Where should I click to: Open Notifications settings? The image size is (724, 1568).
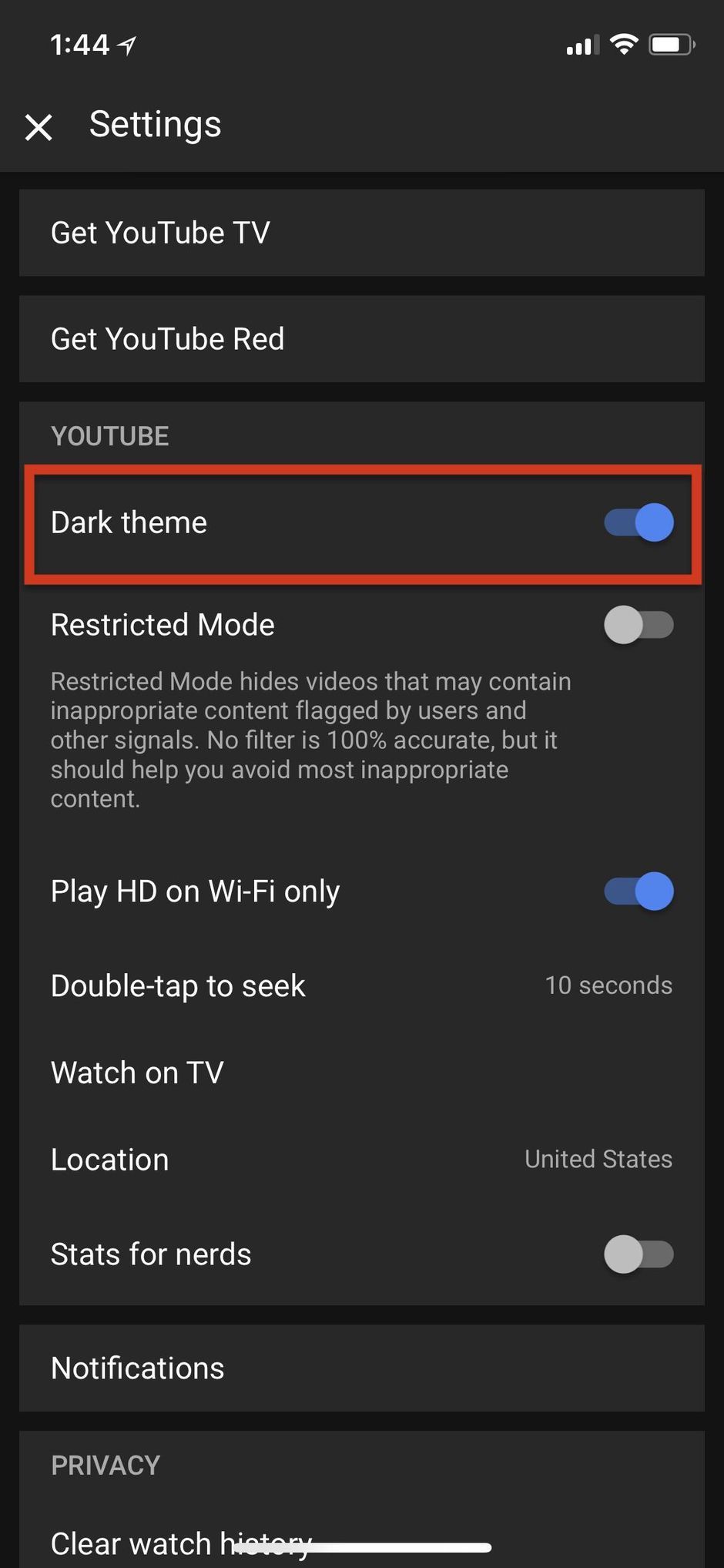pyautogui.click(x=361, y=1368)
